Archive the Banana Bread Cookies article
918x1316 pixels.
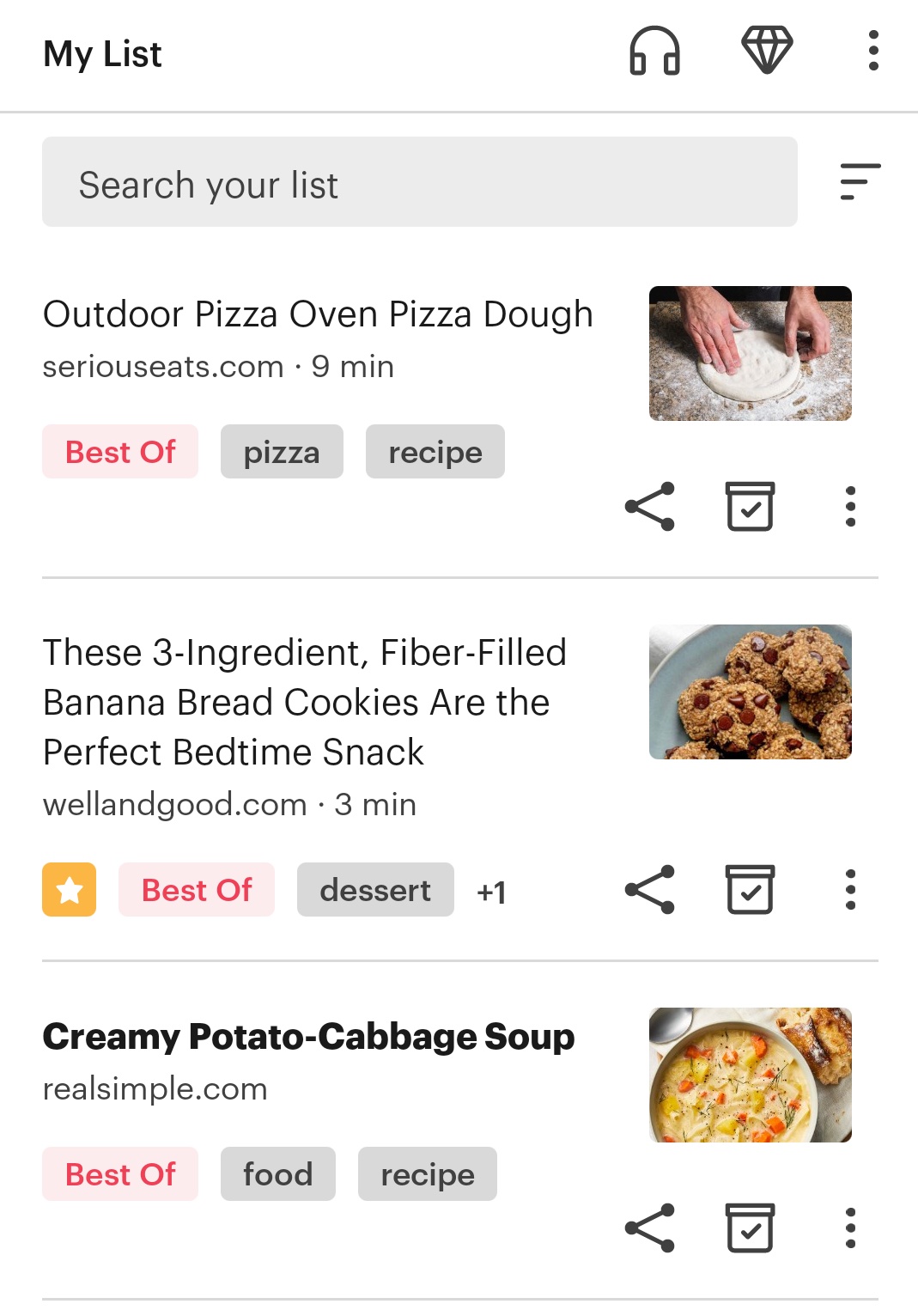pos(750,890)
